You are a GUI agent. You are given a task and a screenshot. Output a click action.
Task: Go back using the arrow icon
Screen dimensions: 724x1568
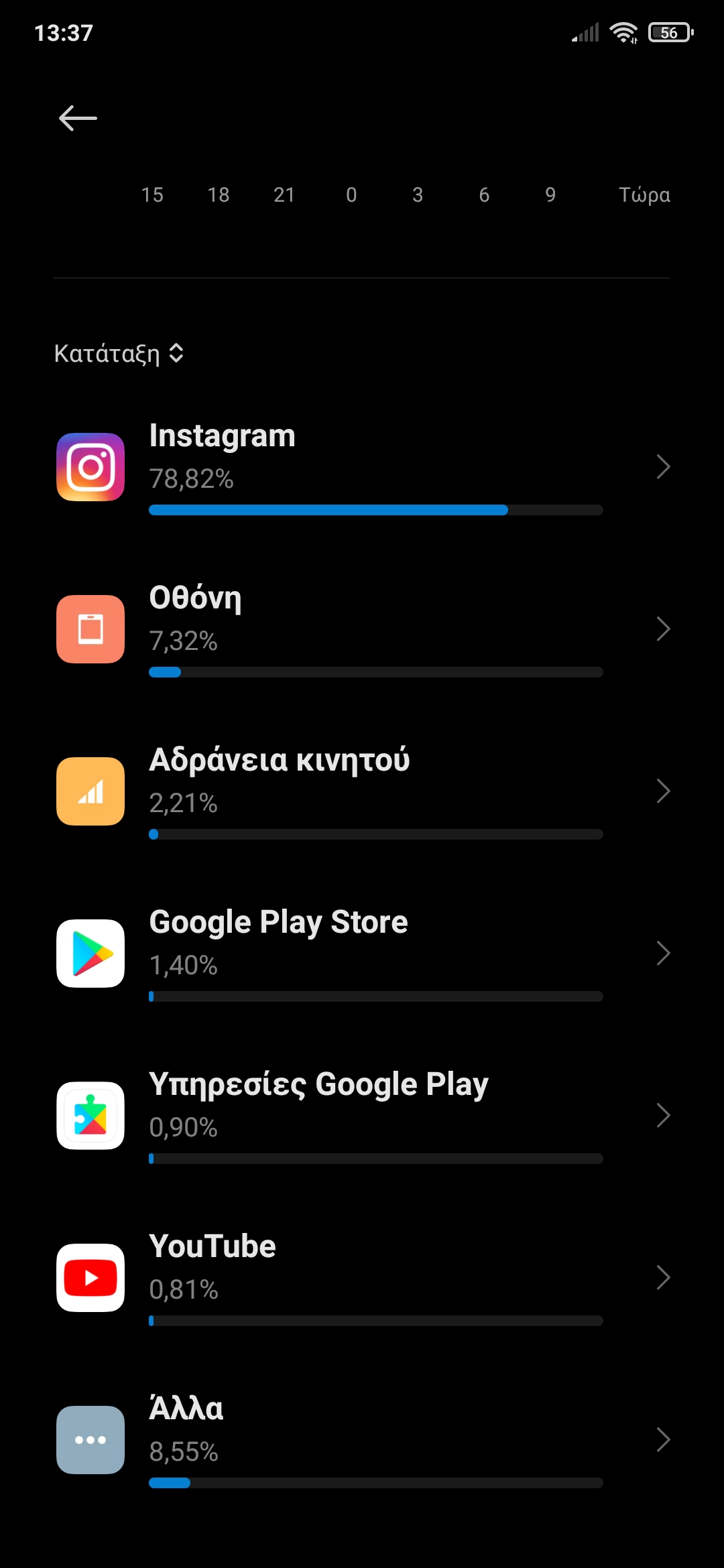[x=78, y=119]
